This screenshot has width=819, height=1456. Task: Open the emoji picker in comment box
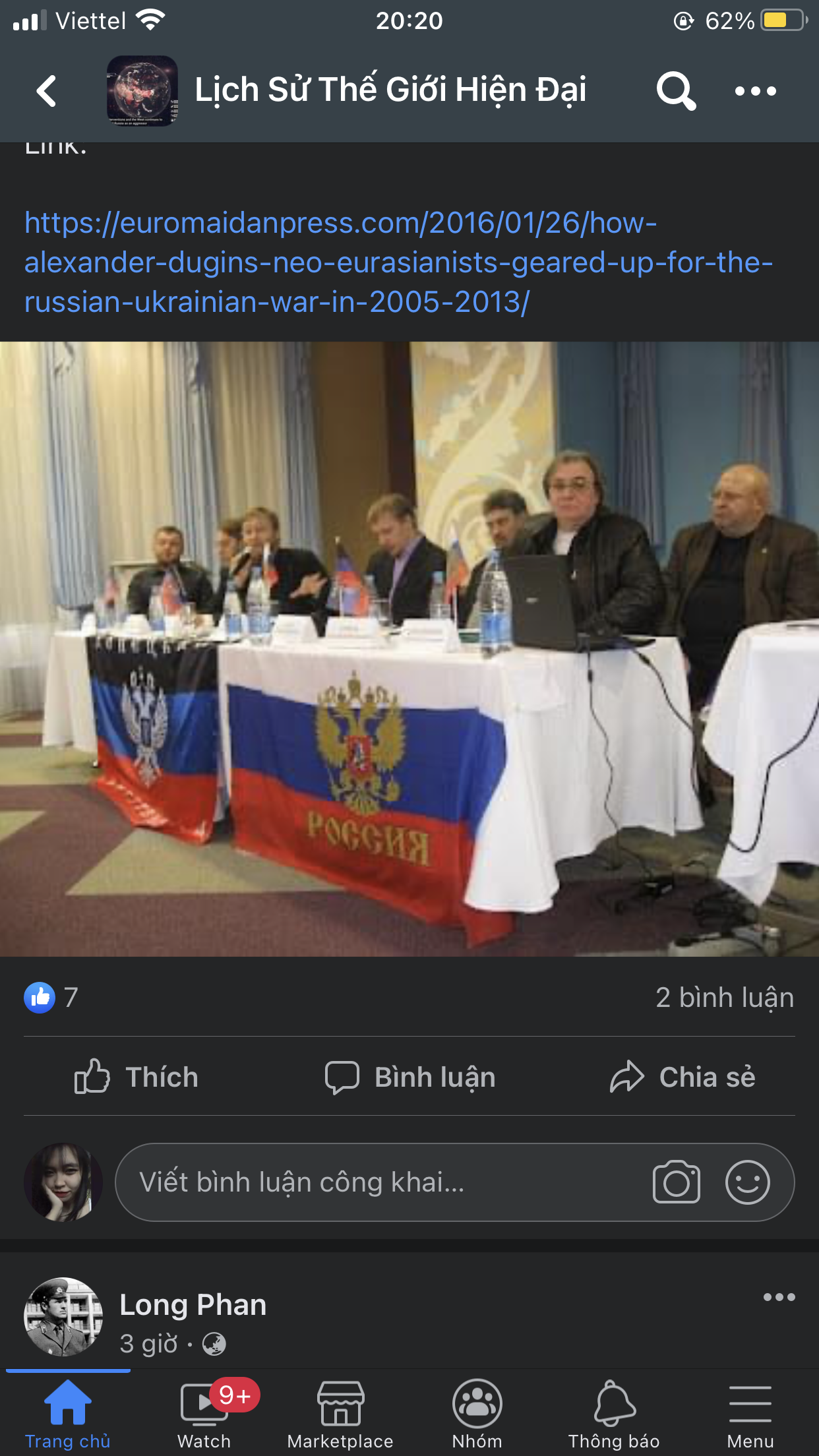pos(747,1182)
